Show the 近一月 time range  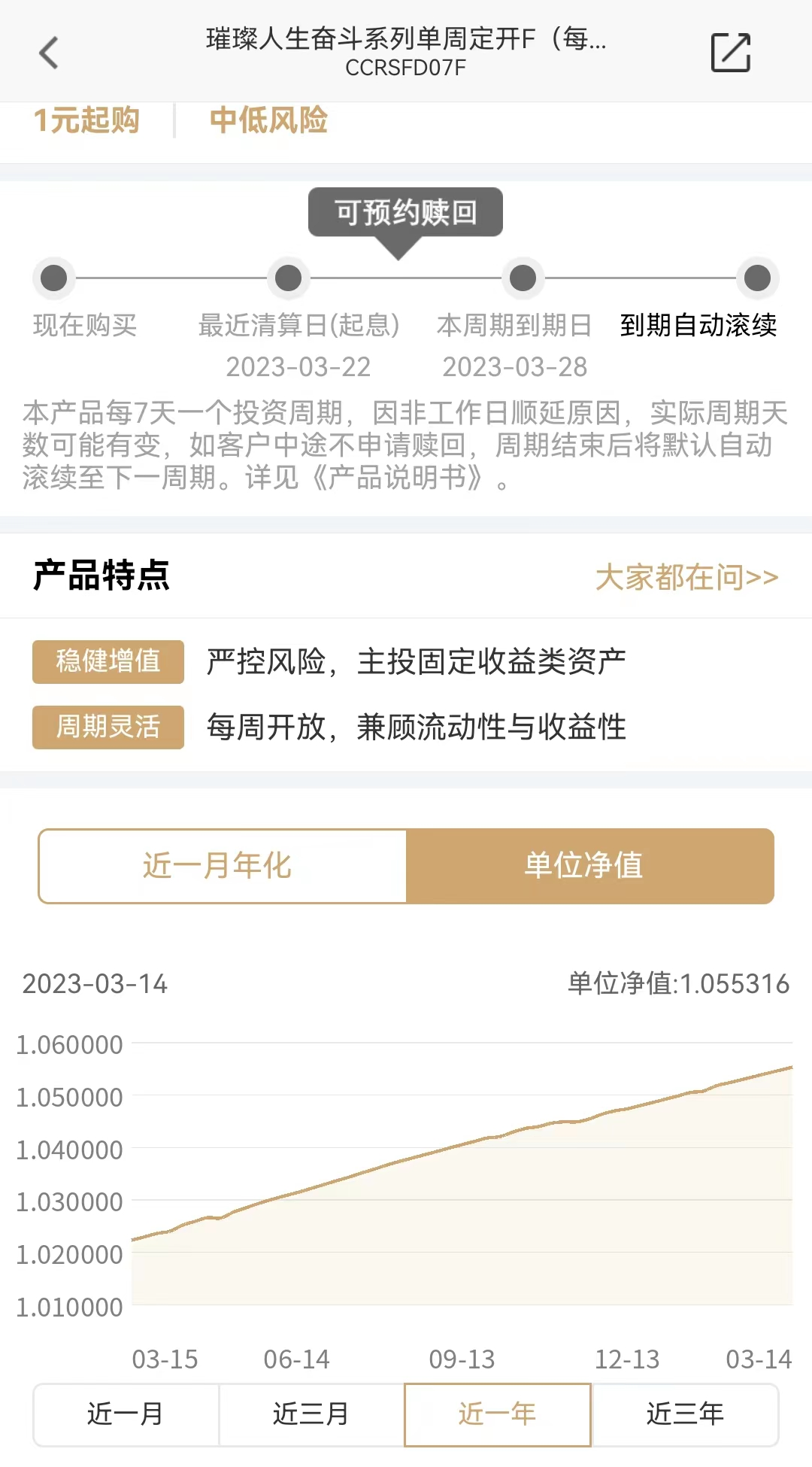pyautogui.click(x=126, y=1414)
